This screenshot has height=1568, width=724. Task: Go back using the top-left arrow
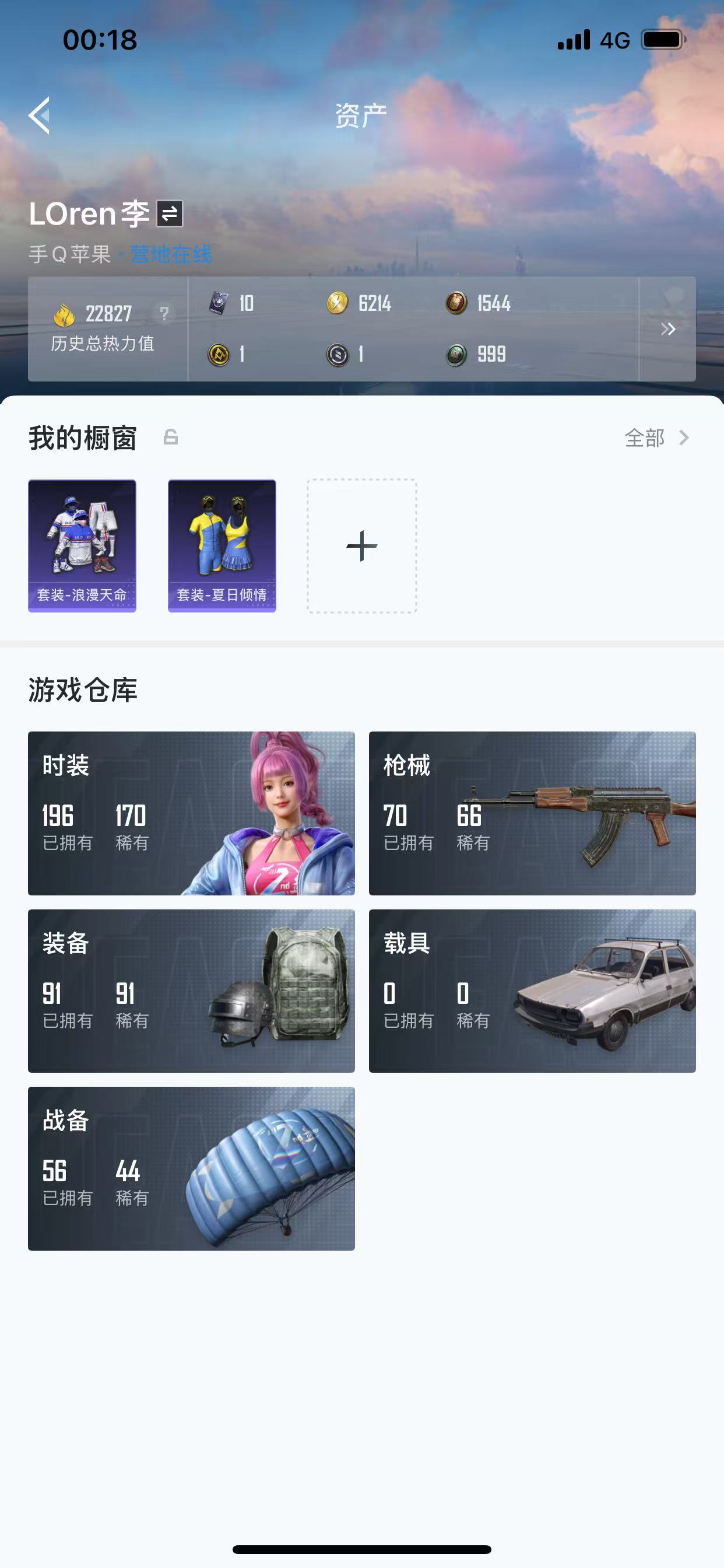pyautogui.click(x=40, y=115)
